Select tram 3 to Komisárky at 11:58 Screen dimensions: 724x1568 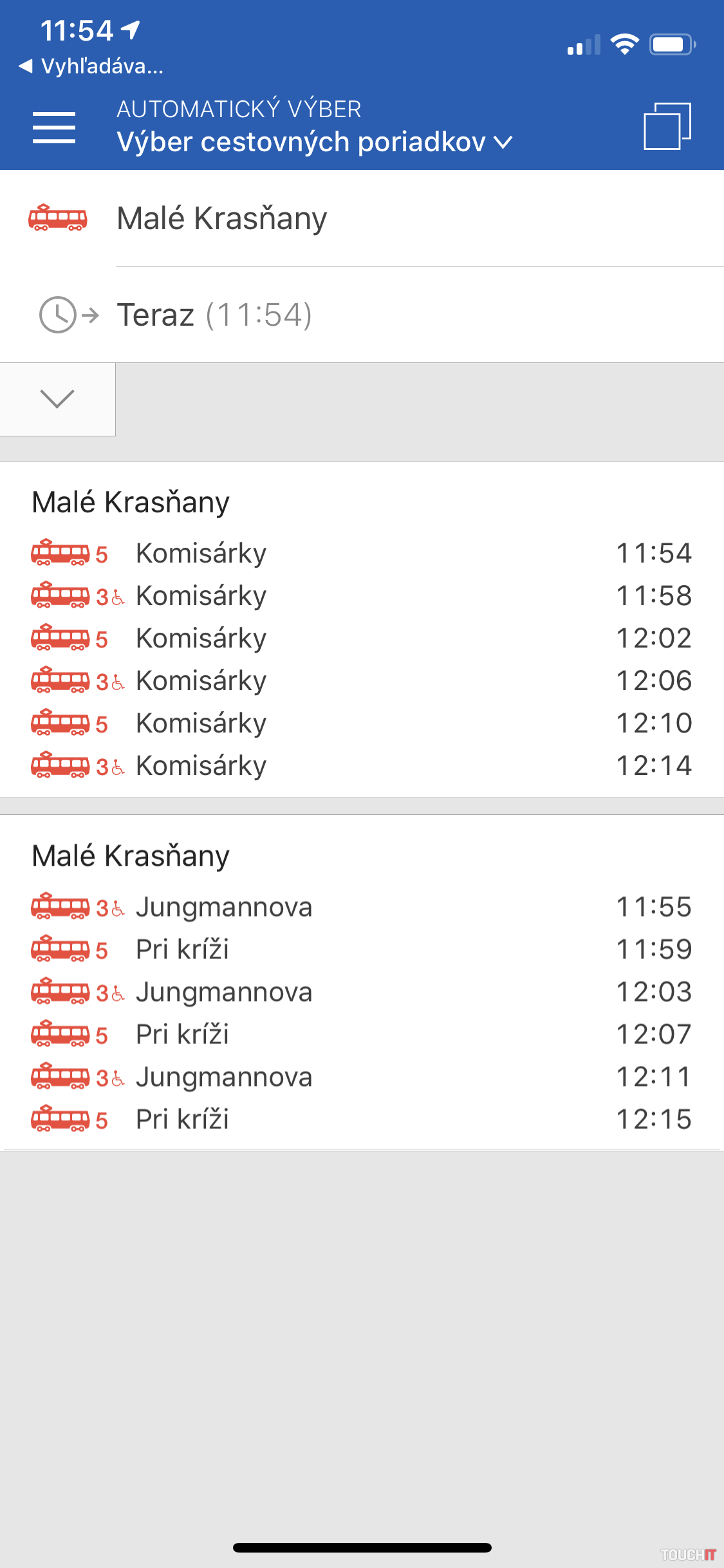[x=360, y=596]
